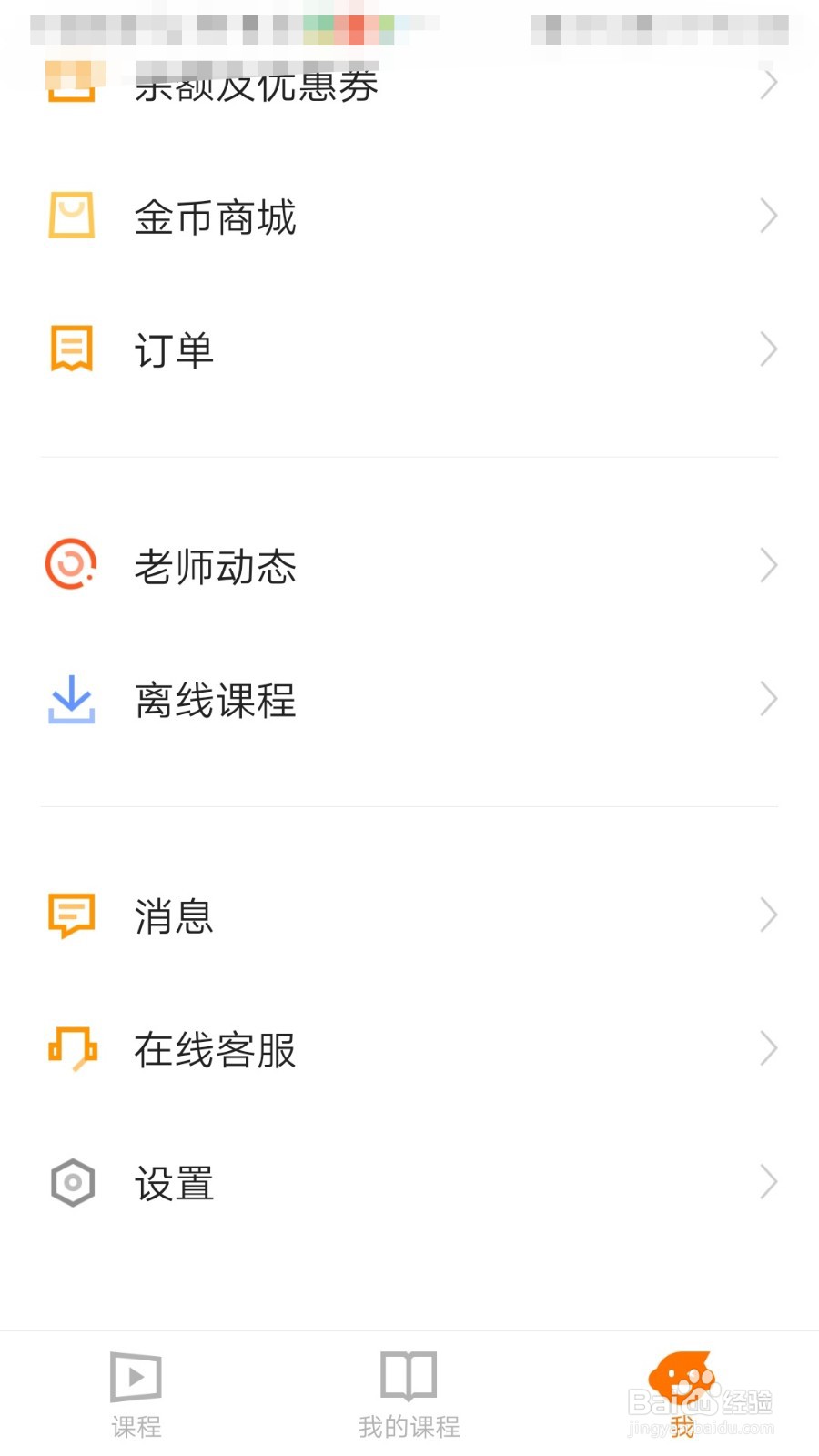The height and width of the screenshot is (1456, 819).
Task: Contact 在线客服 online support
Action: (409, 1049)
